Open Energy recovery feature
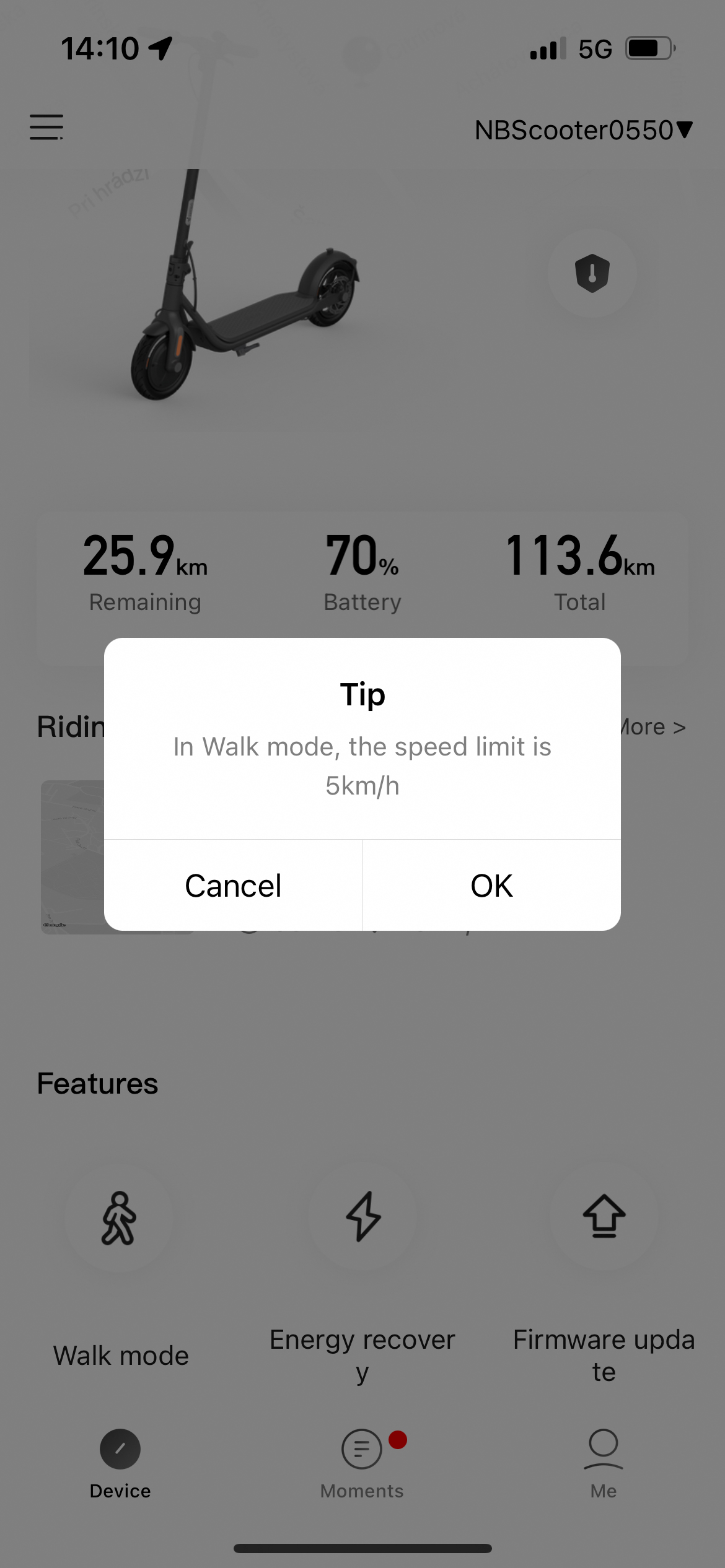The image size is (725, 1568). click(x=362, y=1218)
